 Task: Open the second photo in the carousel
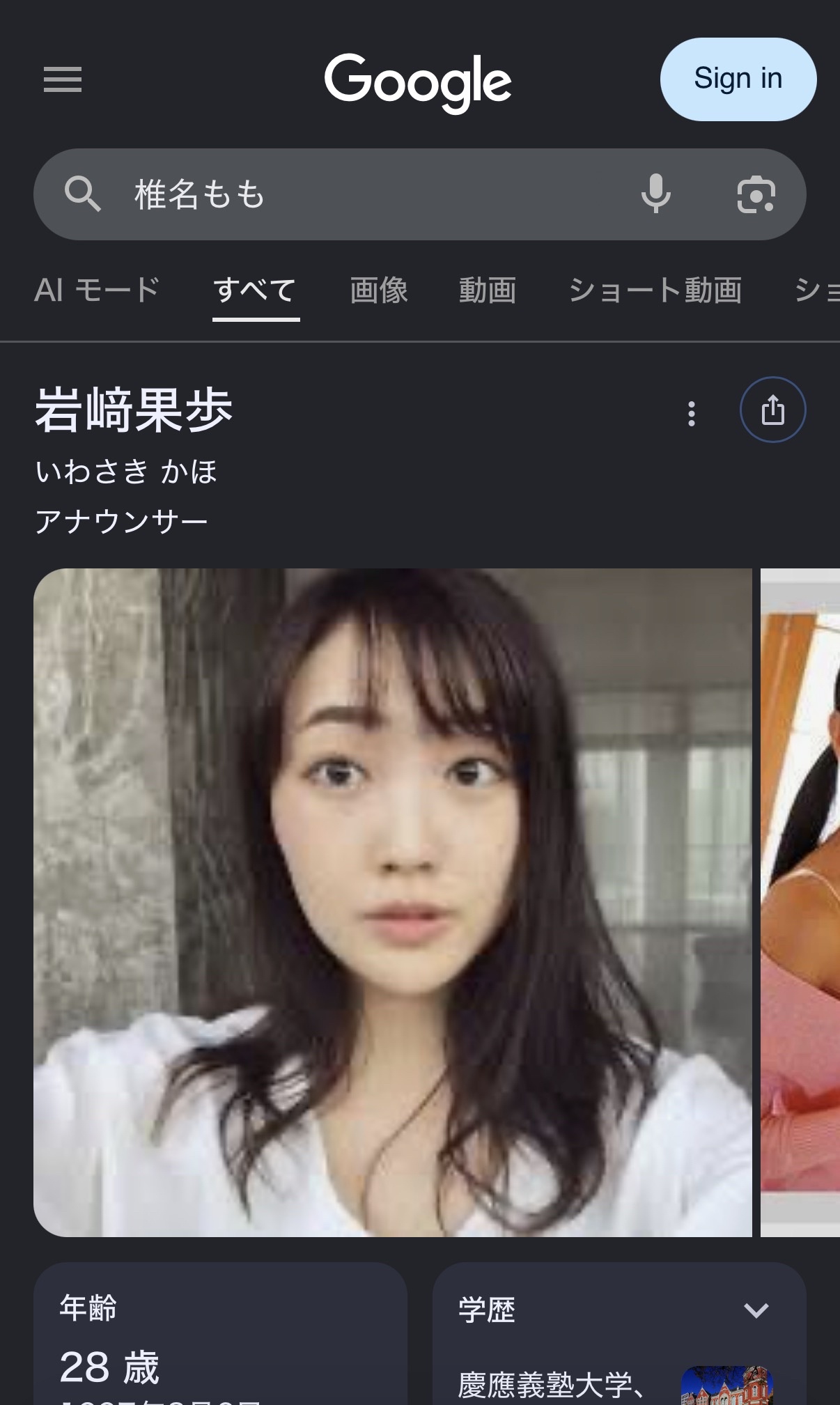pyautogui.click(x=801, y=902)
